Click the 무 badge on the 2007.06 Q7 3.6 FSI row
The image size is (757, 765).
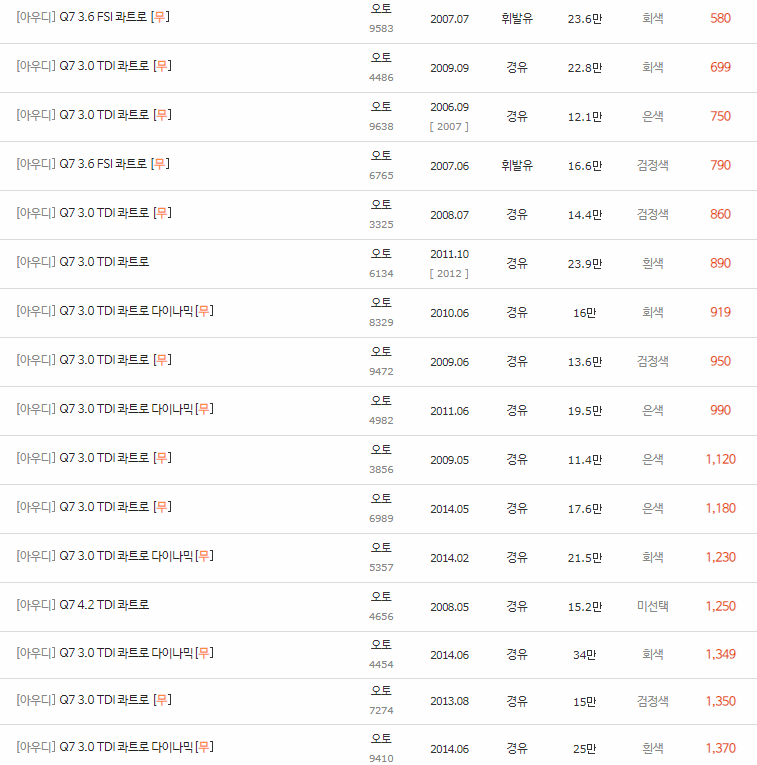click(x=161, y=165)
